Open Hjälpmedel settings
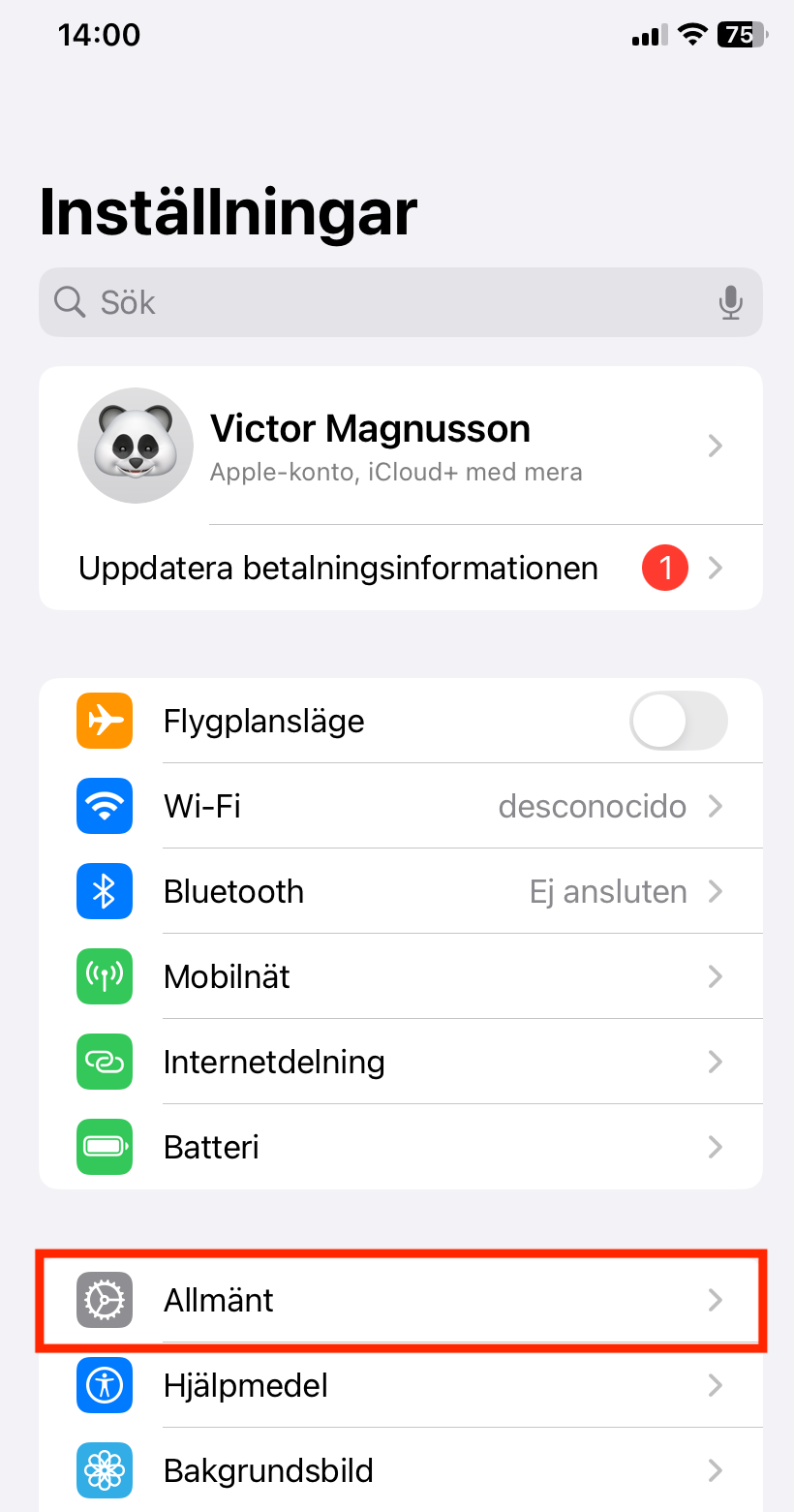This screenshot has height=1512, width=794. point(401,1385)
